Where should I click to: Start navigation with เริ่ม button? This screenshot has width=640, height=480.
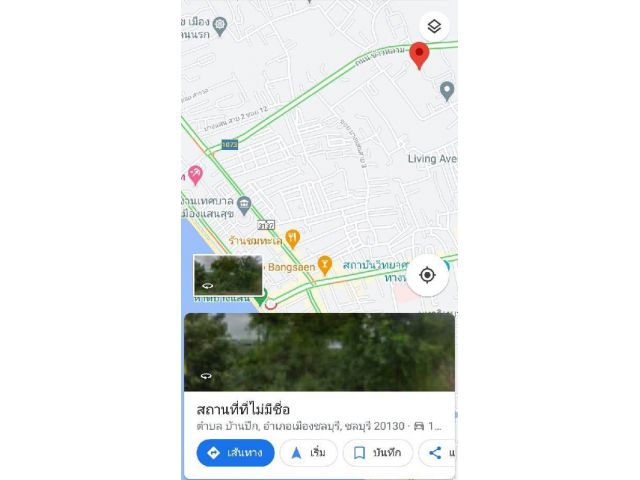click(308, 453)
